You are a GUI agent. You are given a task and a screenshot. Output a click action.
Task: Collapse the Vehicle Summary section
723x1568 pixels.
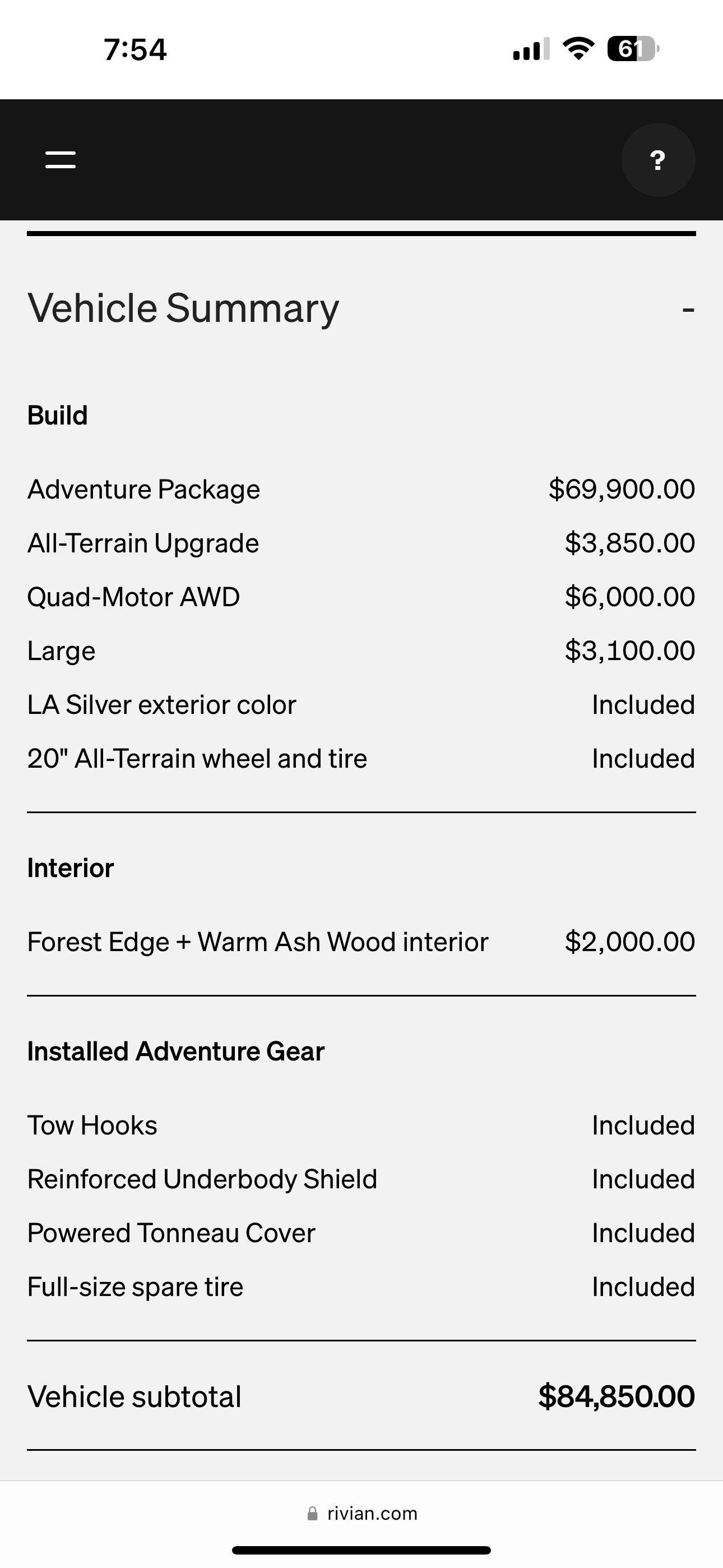pos(688,310)
